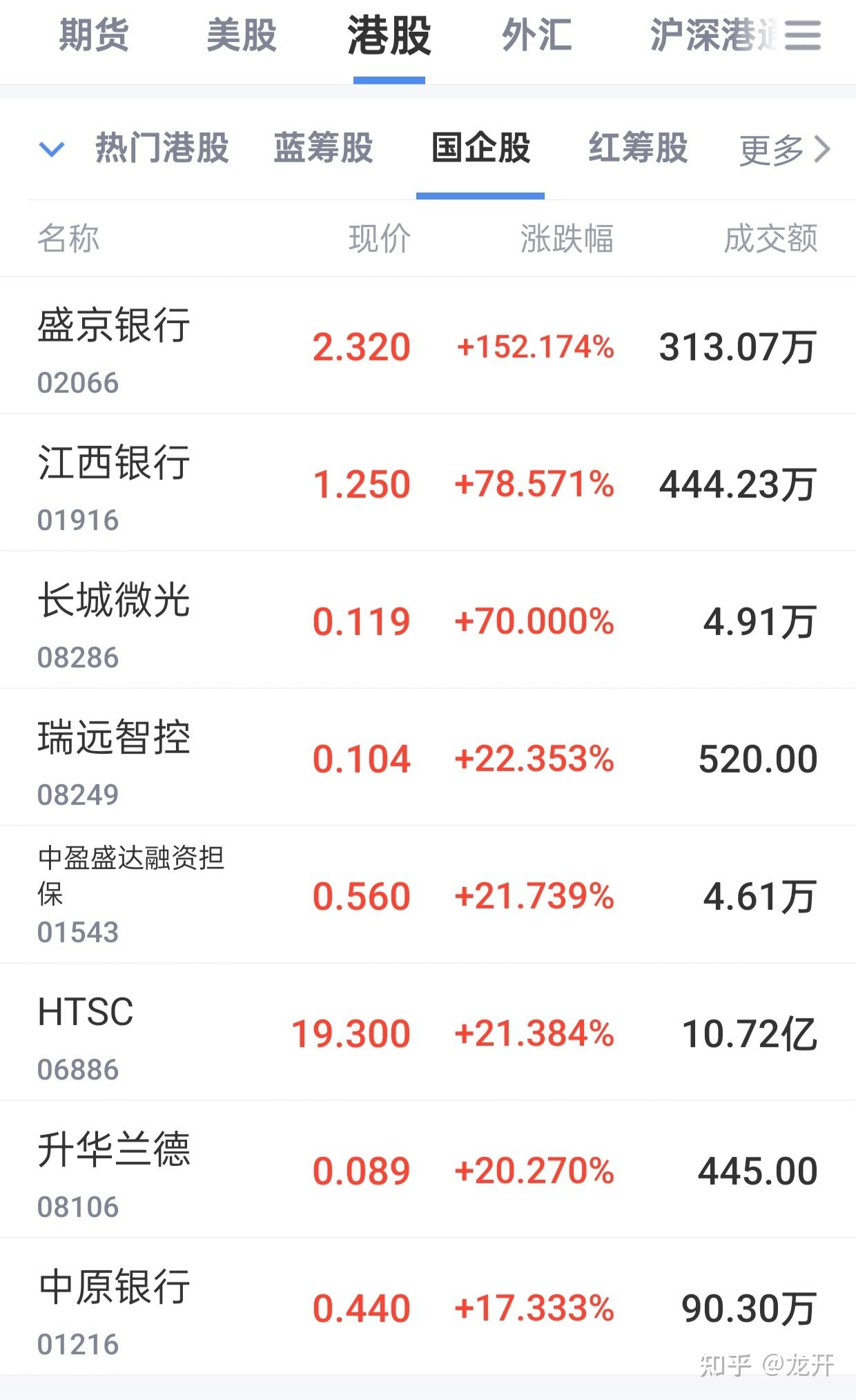The image size is (856, 1400).
Task: Expand the category list via the blue chevron
Action: click(x=52, y=150)
